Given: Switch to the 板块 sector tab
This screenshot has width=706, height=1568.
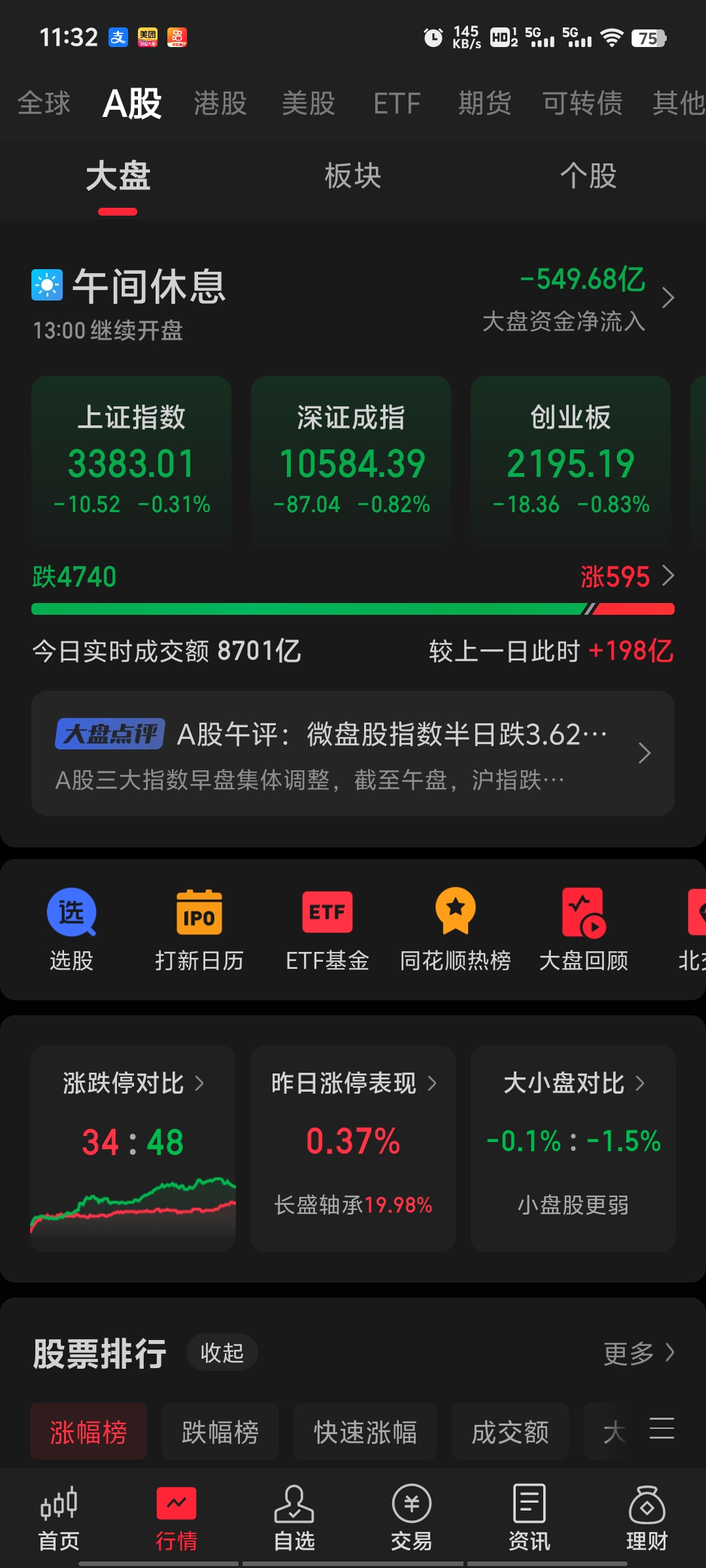Looking at the screenshot, I should click(353, 175).
